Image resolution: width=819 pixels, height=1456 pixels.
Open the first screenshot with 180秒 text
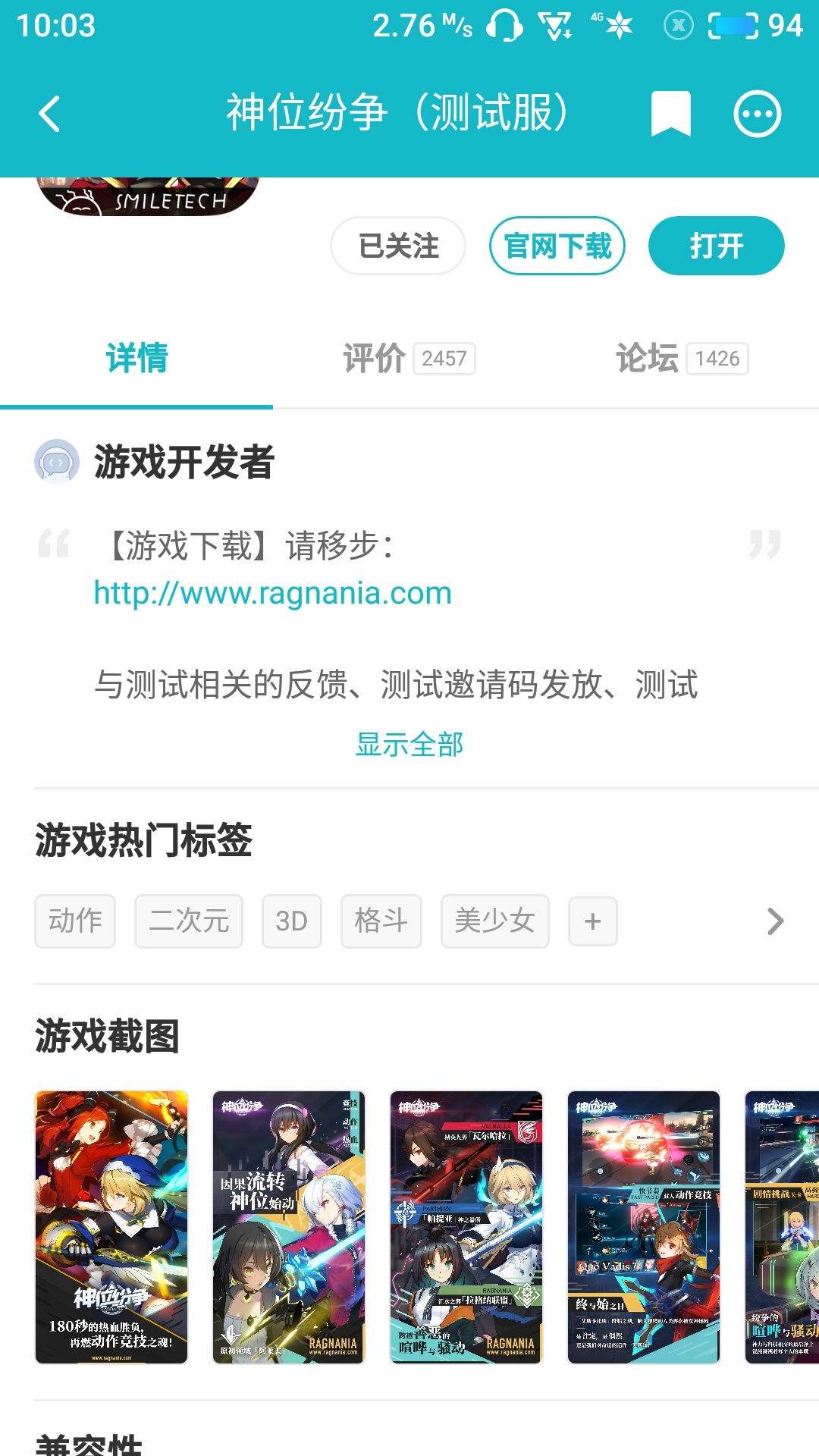111,1227
